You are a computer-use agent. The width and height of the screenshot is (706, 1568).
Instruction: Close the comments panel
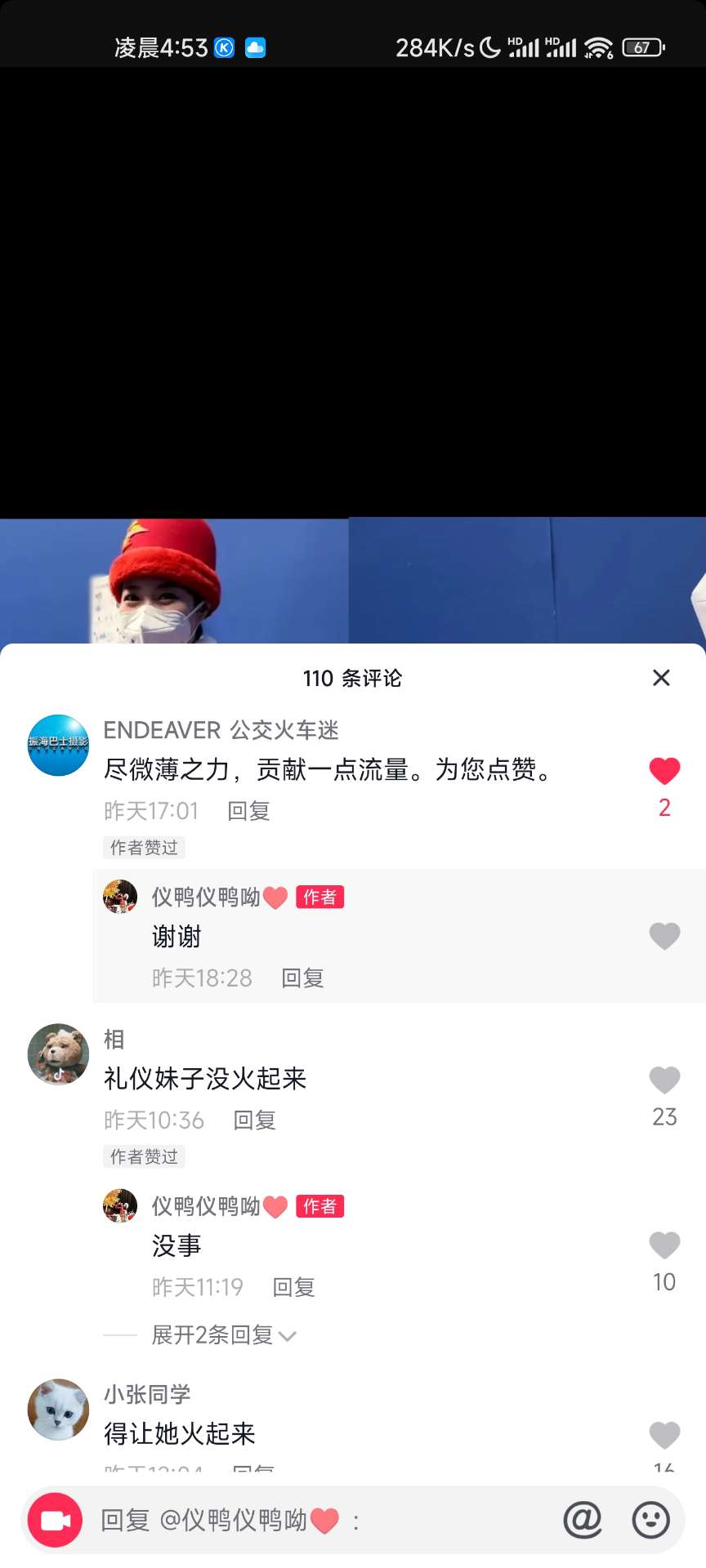[x=661, y=678]
